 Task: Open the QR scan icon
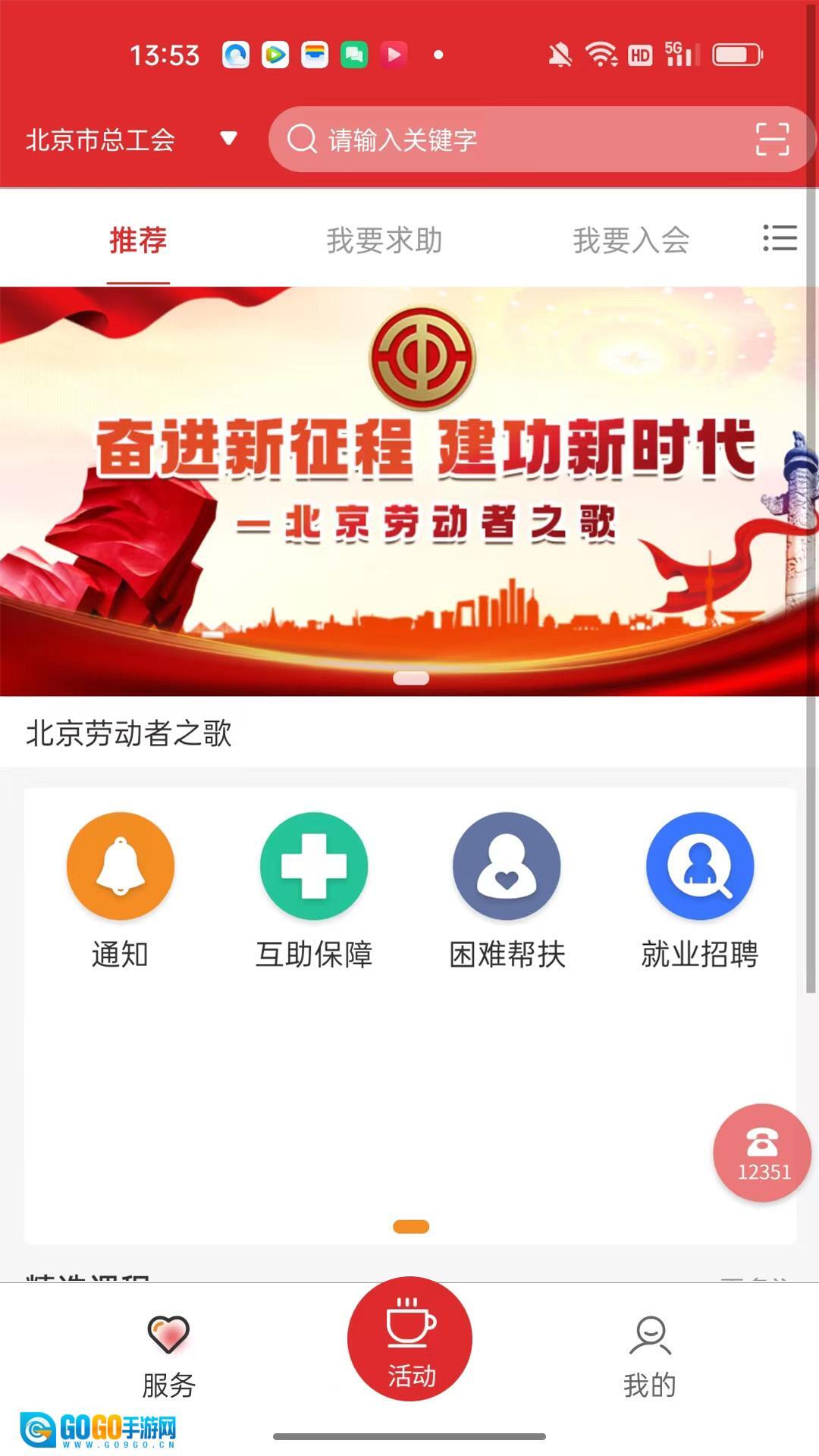(x=772, y=140)
